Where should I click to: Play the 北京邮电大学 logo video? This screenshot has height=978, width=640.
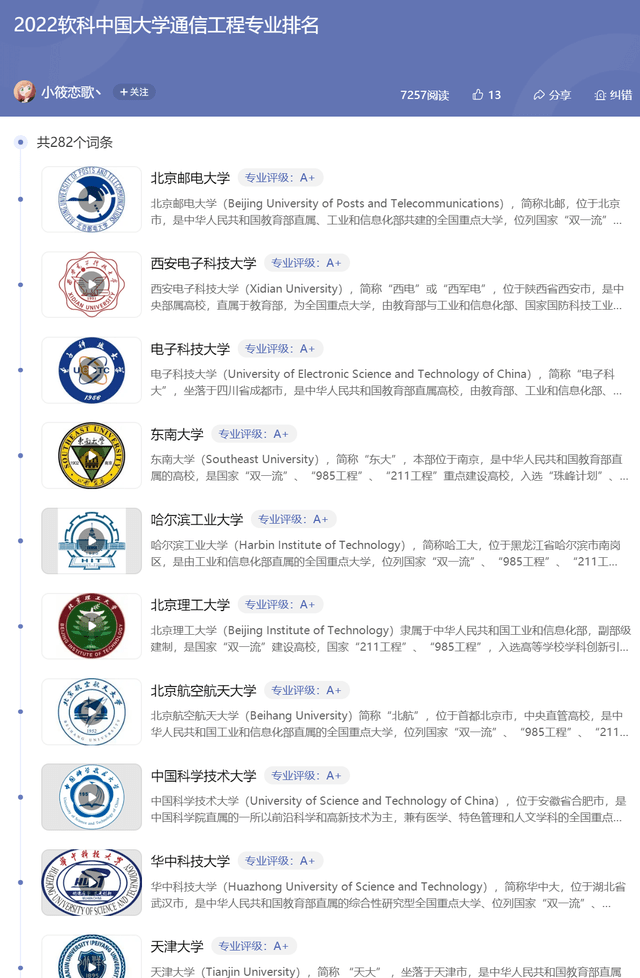[91, 200]
